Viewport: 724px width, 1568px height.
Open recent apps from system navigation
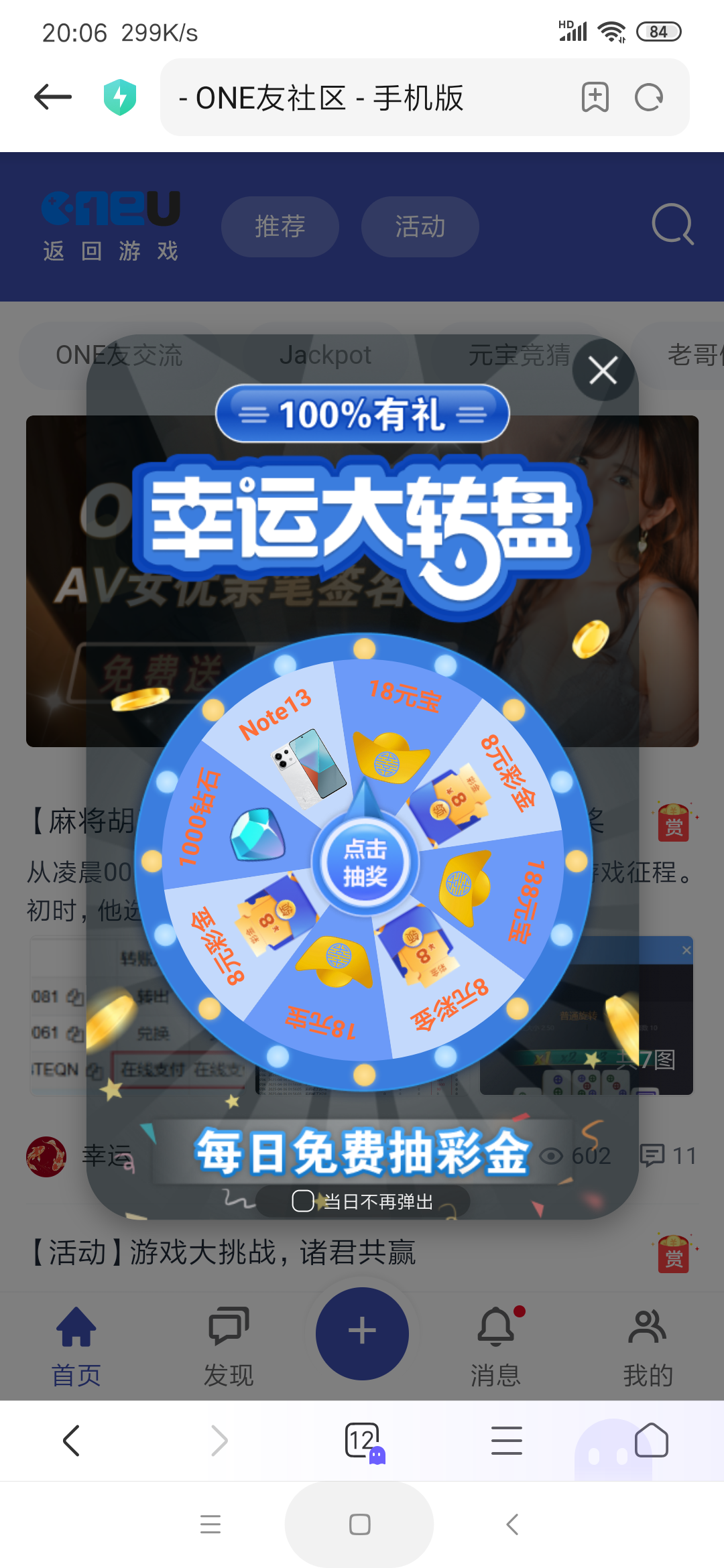[210, 1524]
